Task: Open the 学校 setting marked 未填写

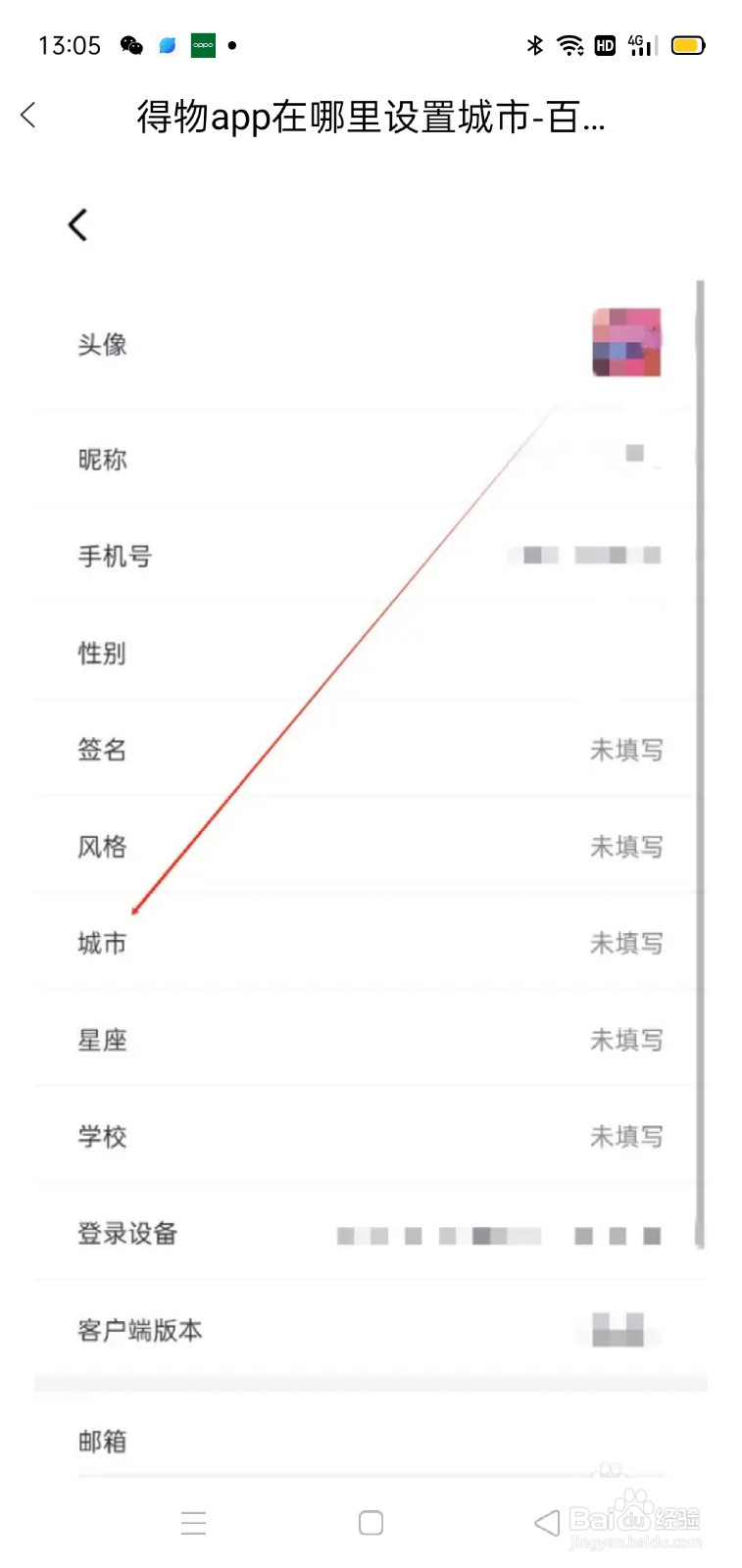Action: (371, 1136)
